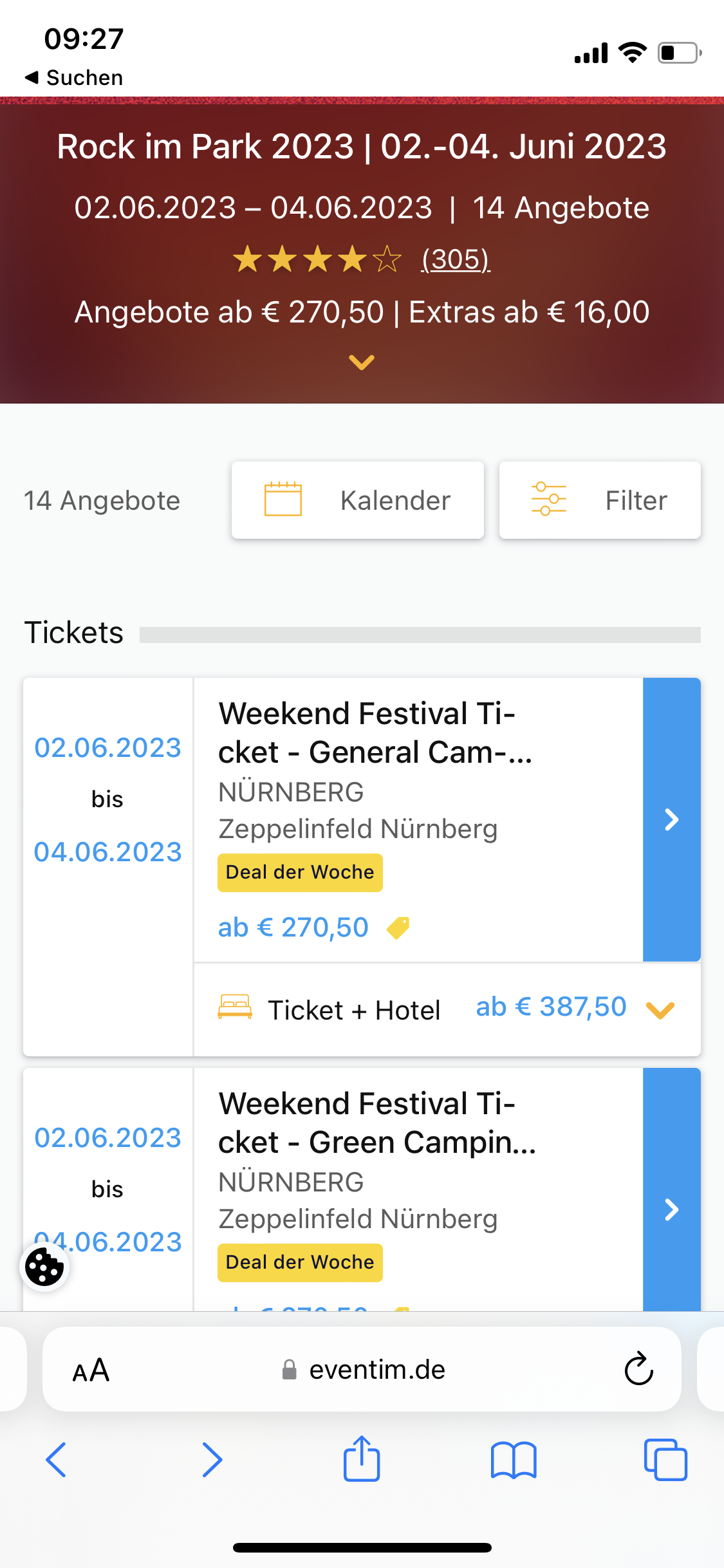Open the Kalender button
This screenshot has width=724, height=1568.
358,500
